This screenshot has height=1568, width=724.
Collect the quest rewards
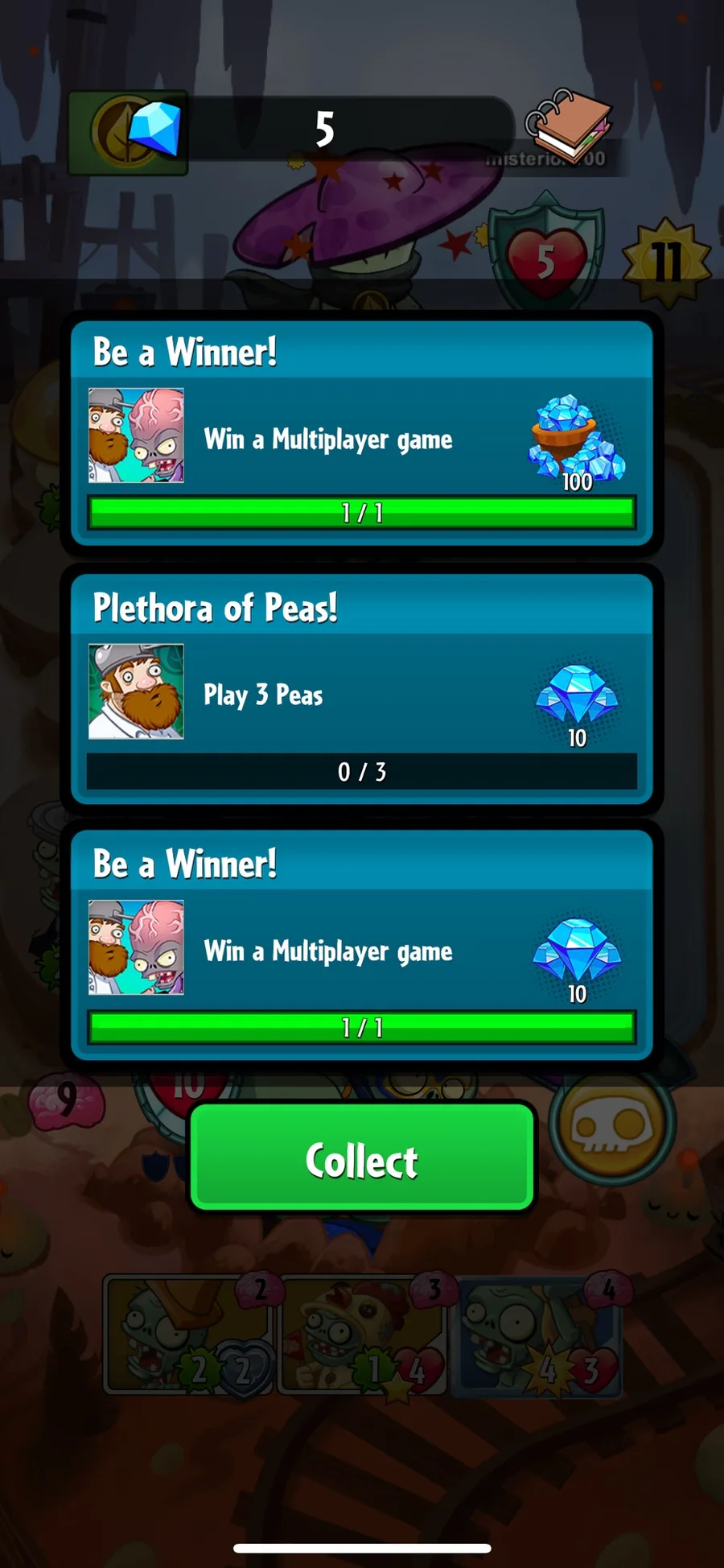(362, 1157)
